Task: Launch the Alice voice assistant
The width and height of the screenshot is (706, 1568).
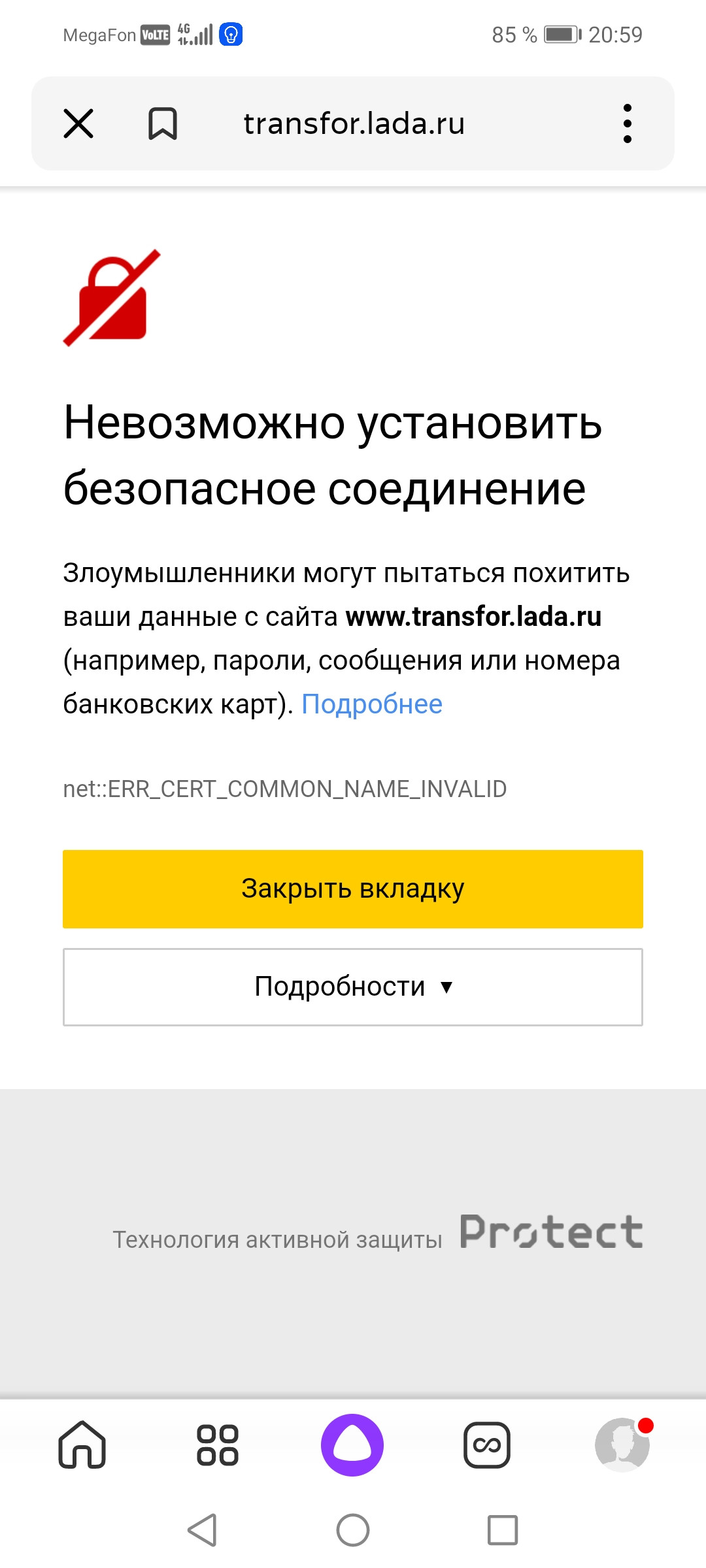Action: tap(352, 1445)
